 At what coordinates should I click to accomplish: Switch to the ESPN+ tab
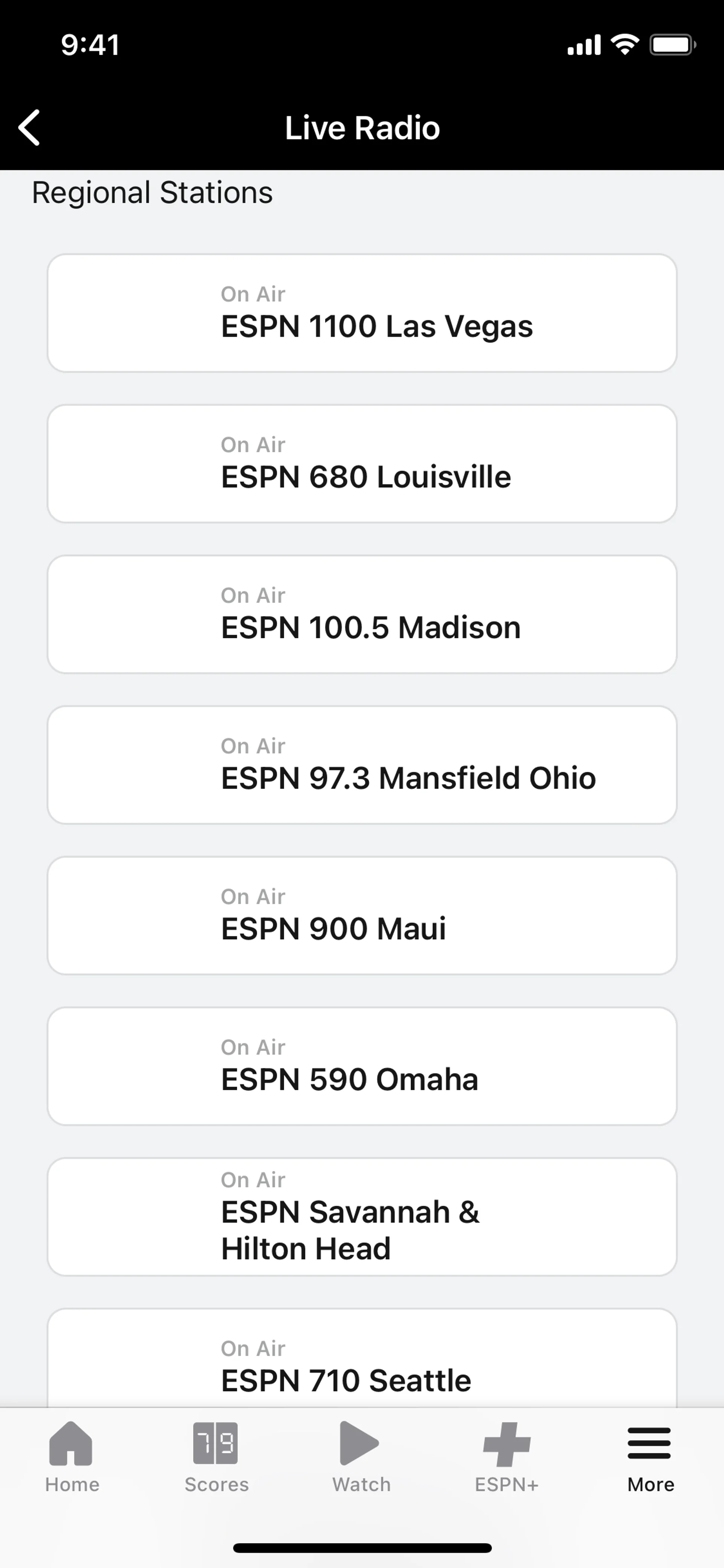click(x=506, y=1457)
